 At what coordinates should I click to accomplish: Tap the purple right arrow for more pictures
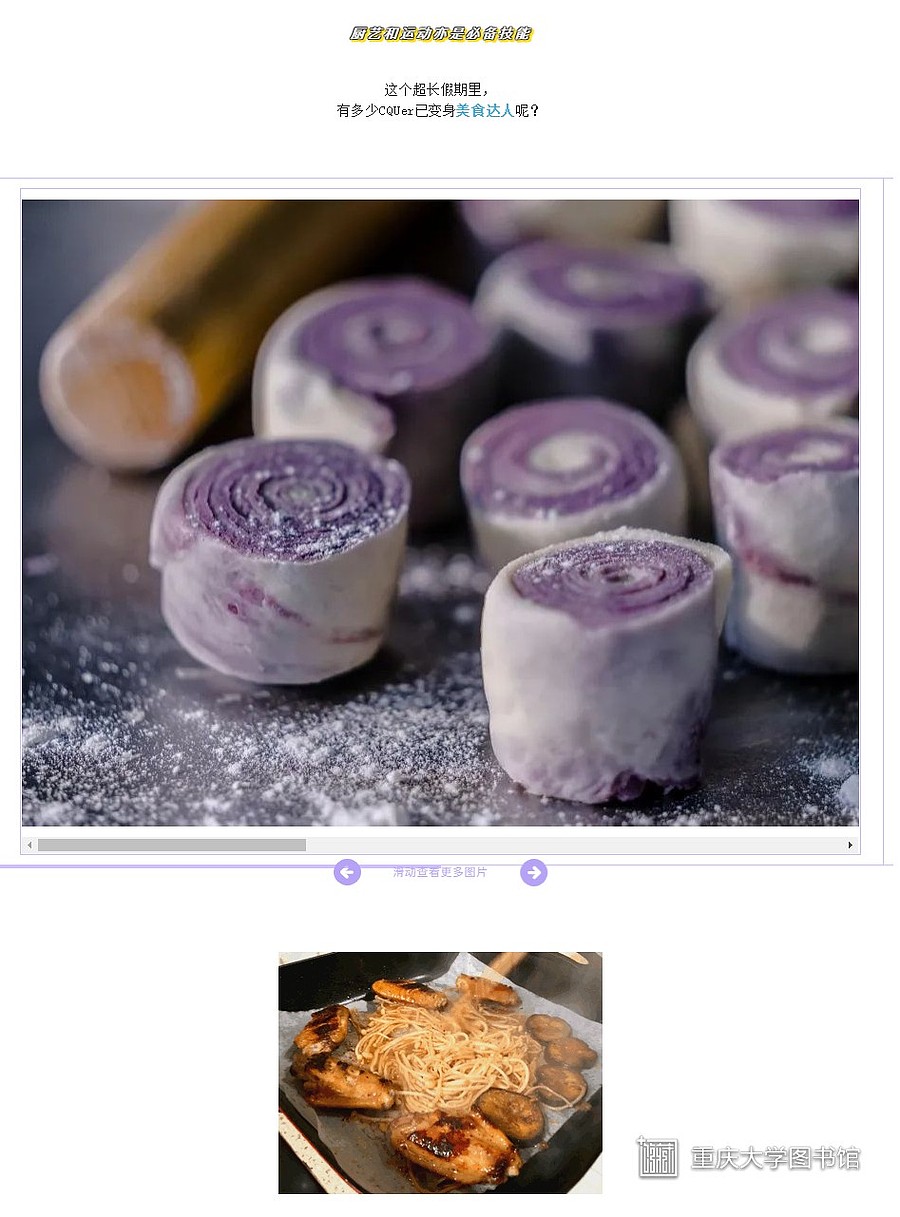pos(534,873)
